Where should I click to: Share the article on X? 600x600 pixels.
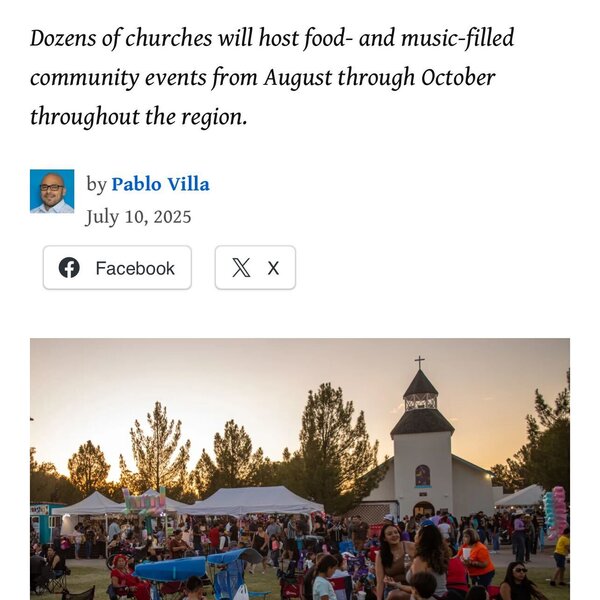(x=255, y=268)
